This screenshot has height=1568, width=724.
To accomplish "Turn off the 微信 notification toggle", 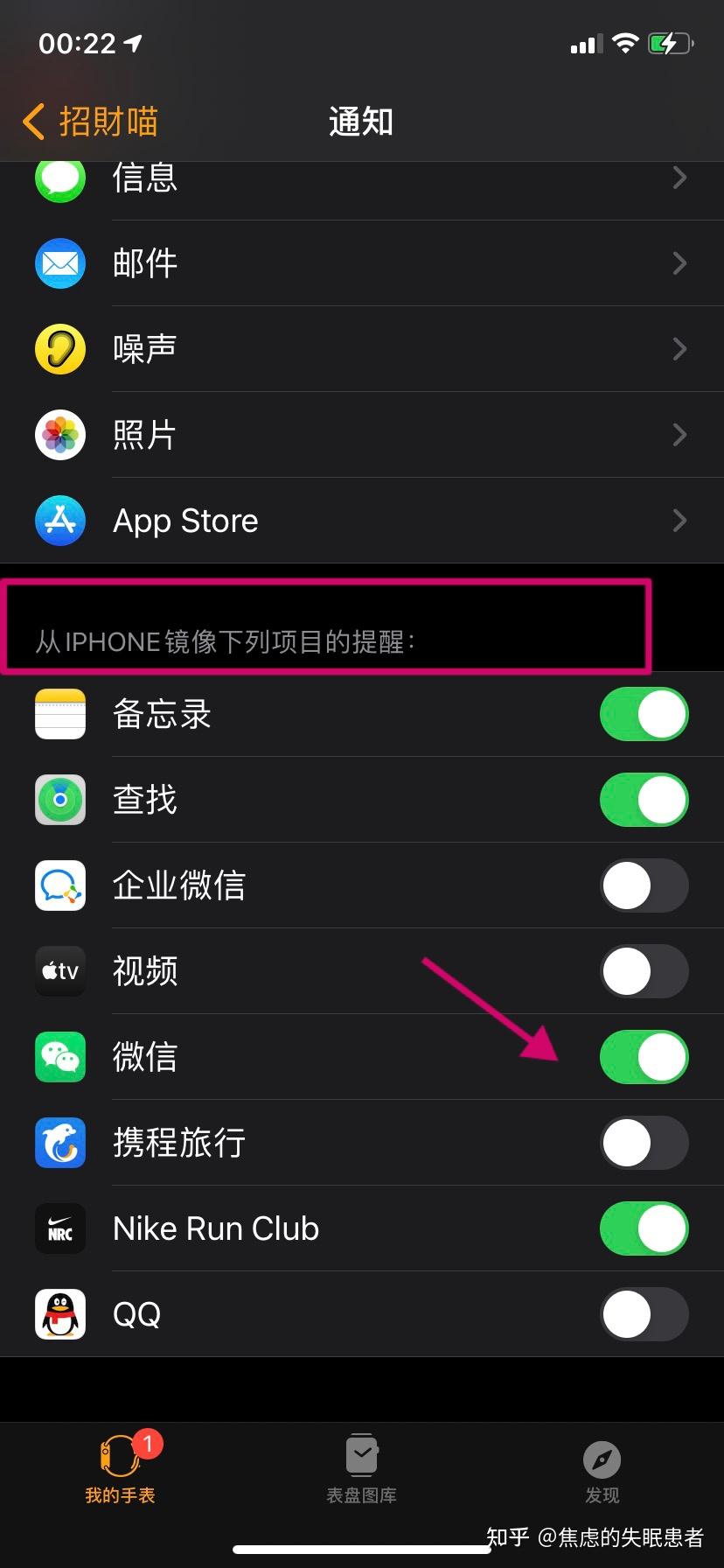I will (x=644, y=1057).
